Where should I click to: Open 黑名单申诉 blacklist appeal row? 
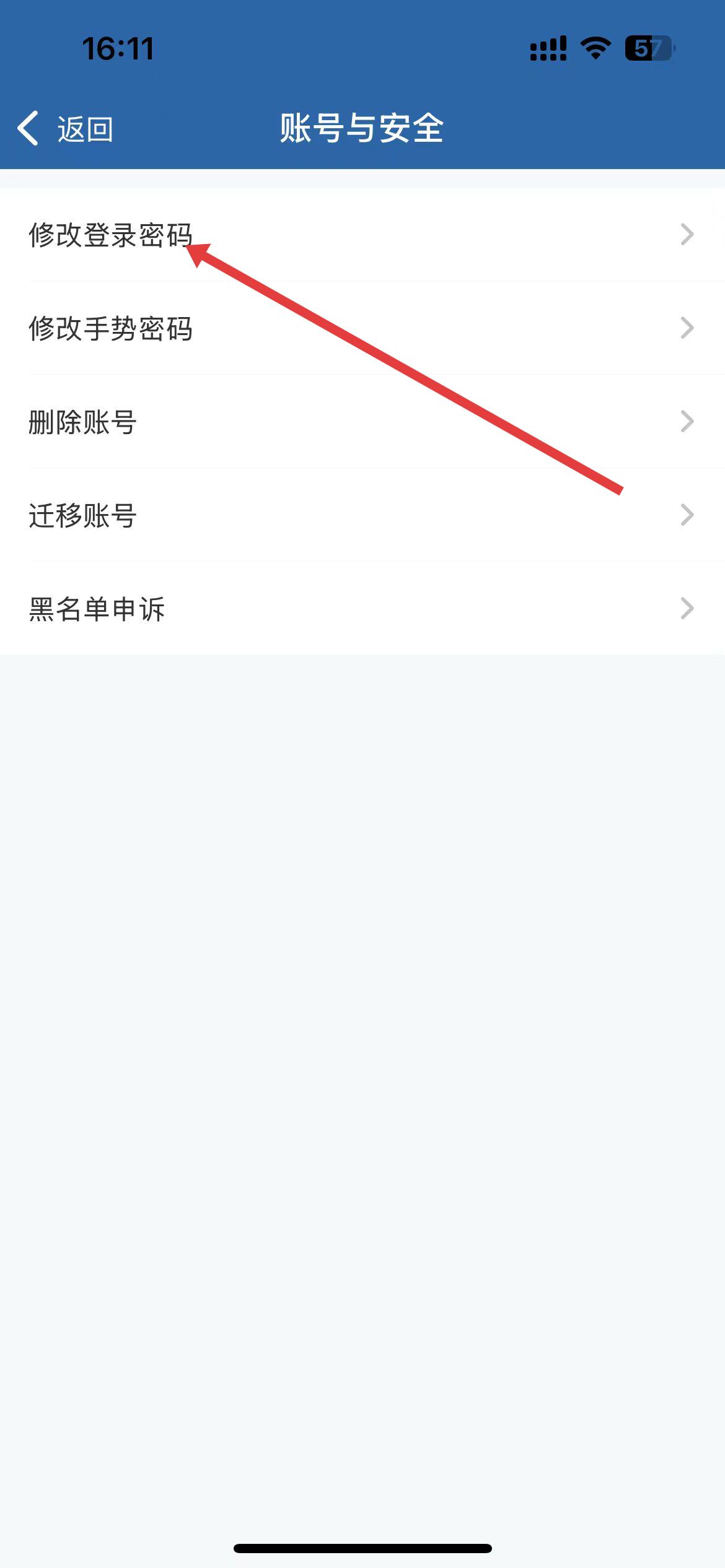[97, 609]
